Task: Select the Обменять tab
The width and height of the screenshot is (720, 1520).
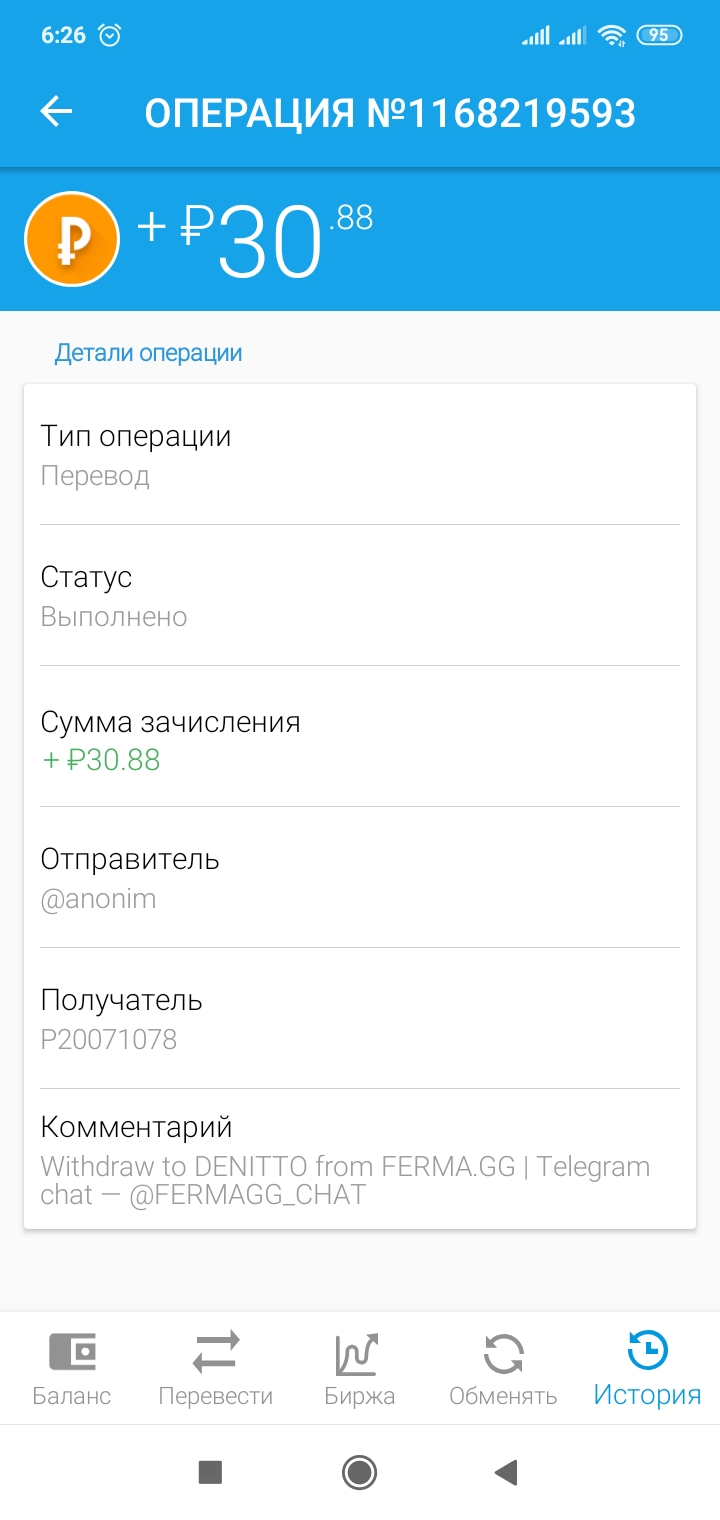Action: click(x=503, y=1368)
